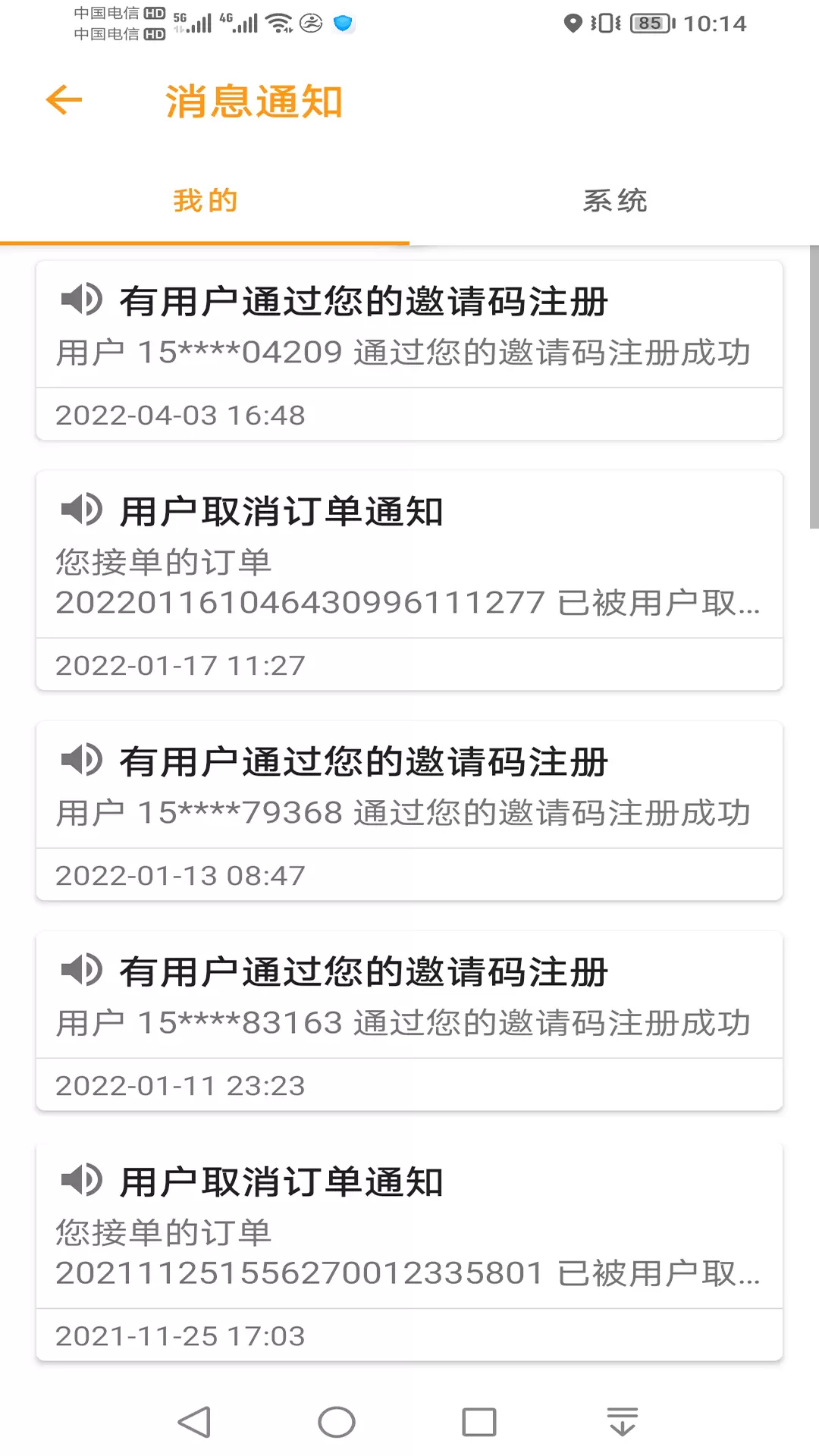Open notification for user 15****83163 registration

coord(409,1021)
